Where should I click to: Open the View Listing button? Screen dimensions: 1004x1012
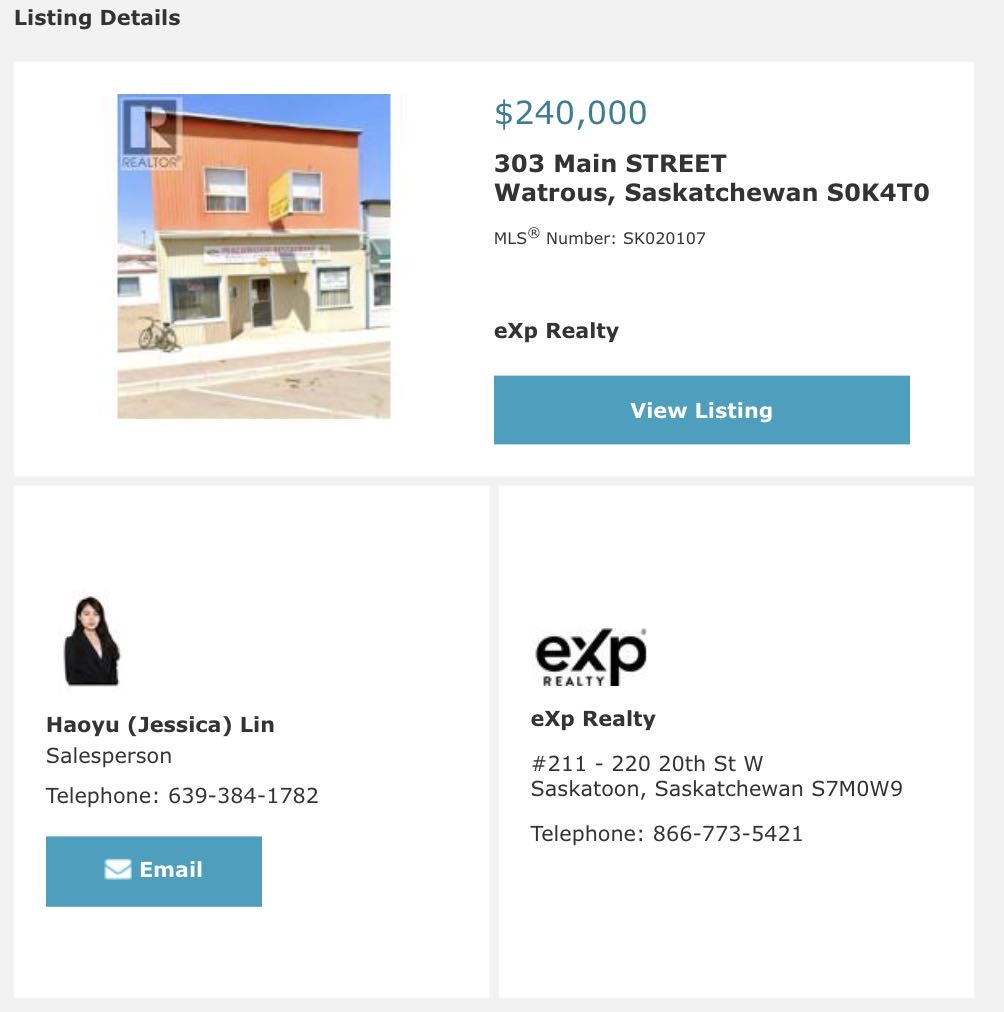click(701, 410)
